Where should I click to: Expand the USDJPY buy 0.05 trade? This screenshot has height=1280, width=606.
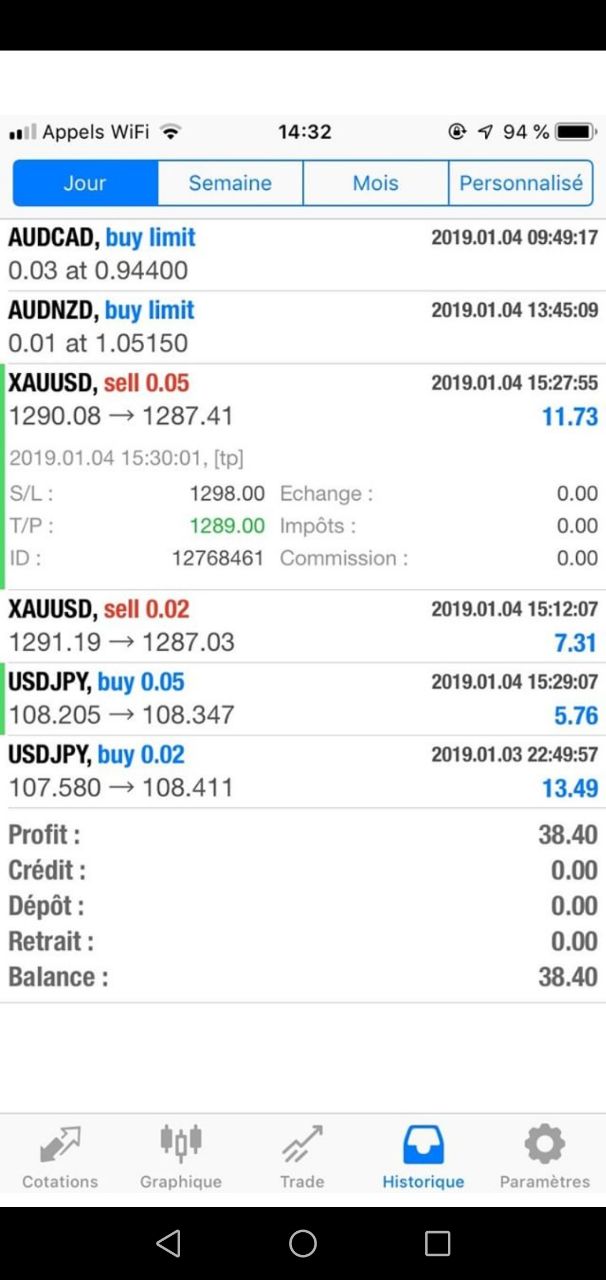click(303, 699)
